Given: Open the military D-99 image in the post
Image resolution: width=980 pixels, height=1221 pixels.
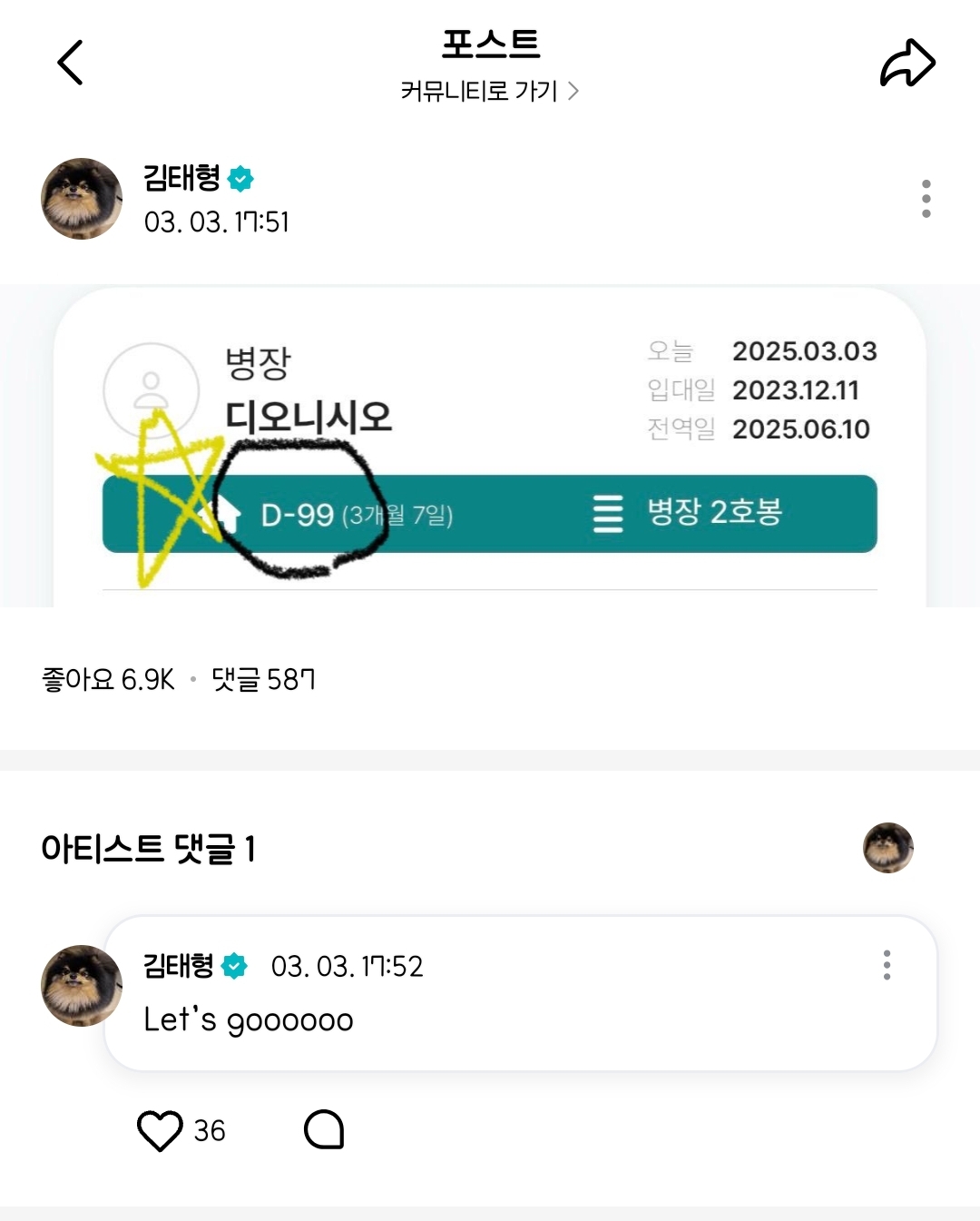Looking at the screenshot, I should coord(490,447).
